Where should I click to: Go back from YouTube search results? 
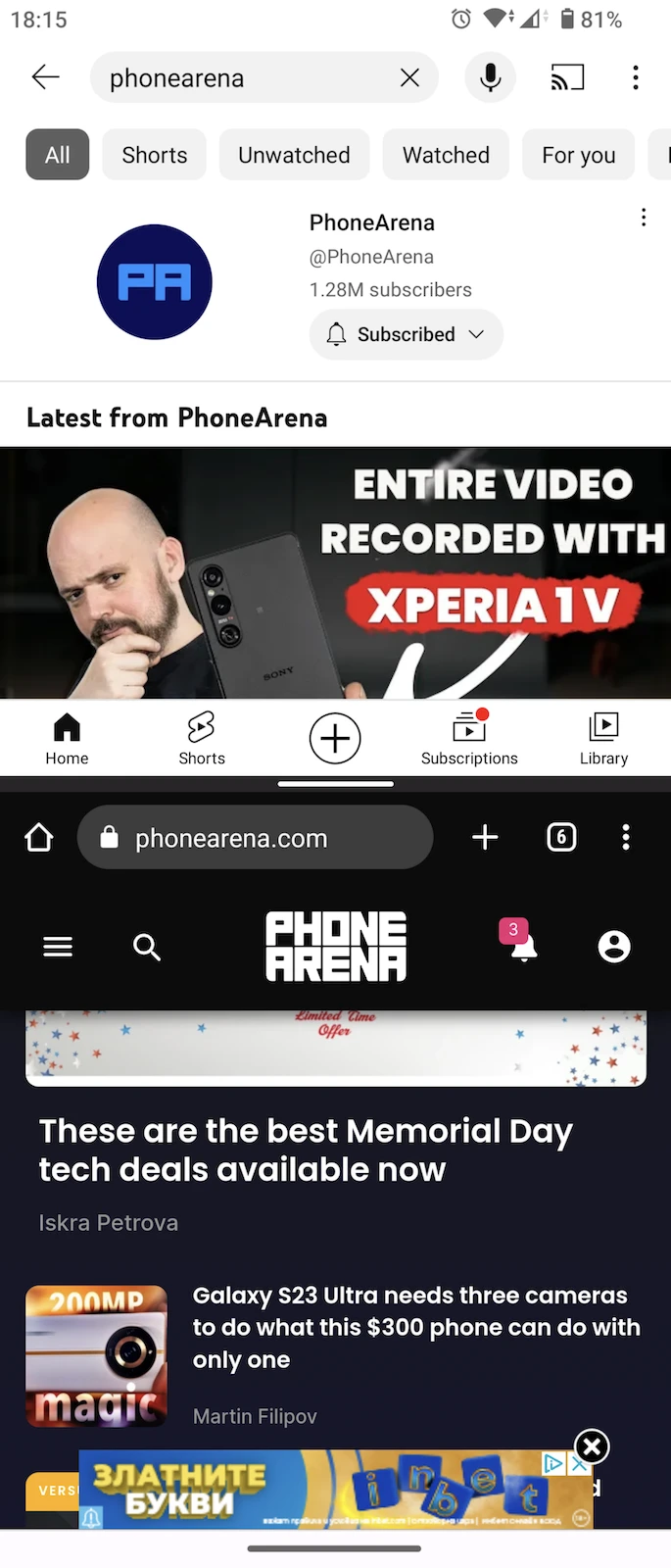[45, 77]
